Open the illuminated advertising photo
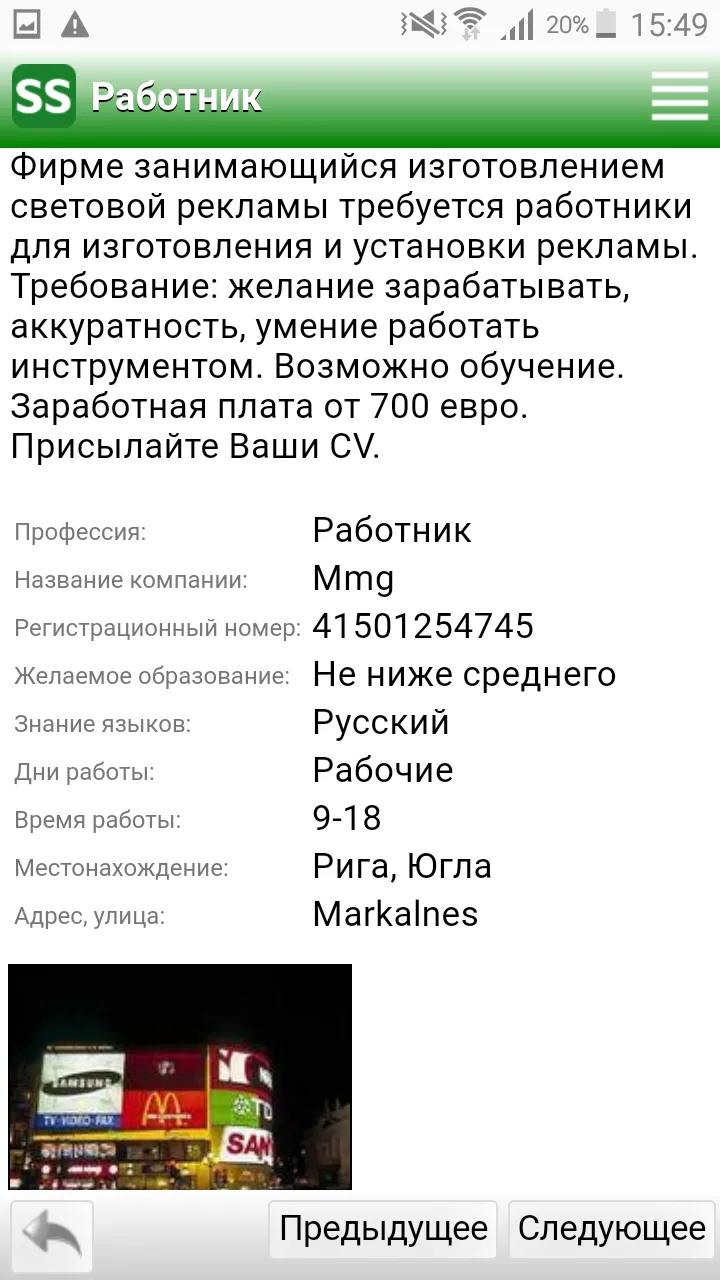Screen dimensions: 720x1280 180,1076
